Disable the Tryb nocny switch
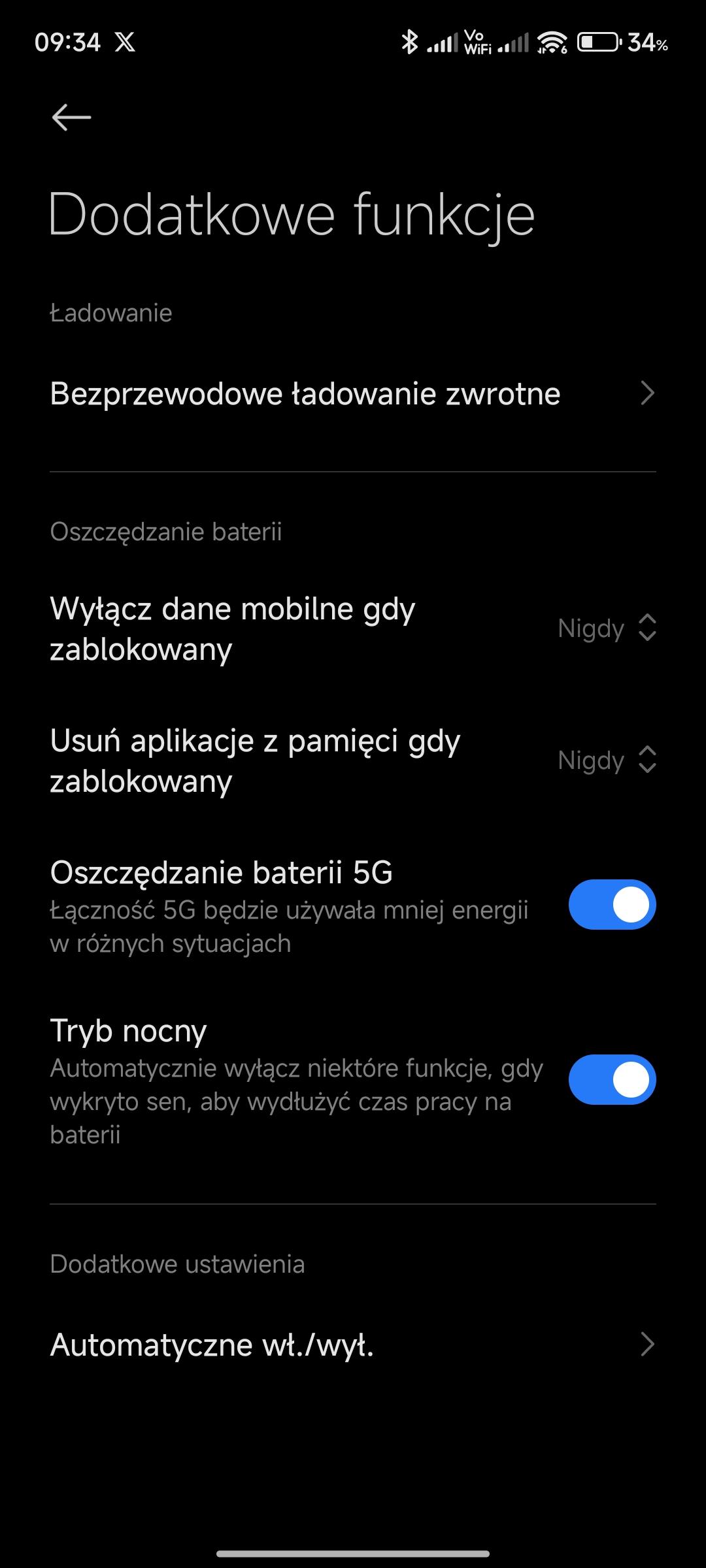The width and height of the screenshot is (706, 1568). [x=612, y=1080]
